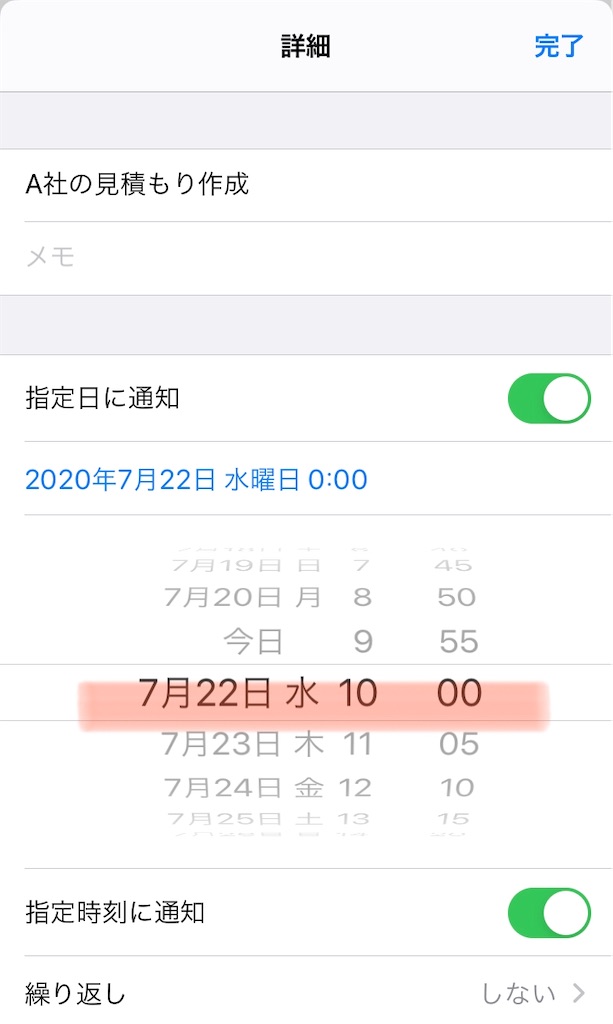
Task: Select 7月23日 木 in the date picker
Action: [241, 744]
